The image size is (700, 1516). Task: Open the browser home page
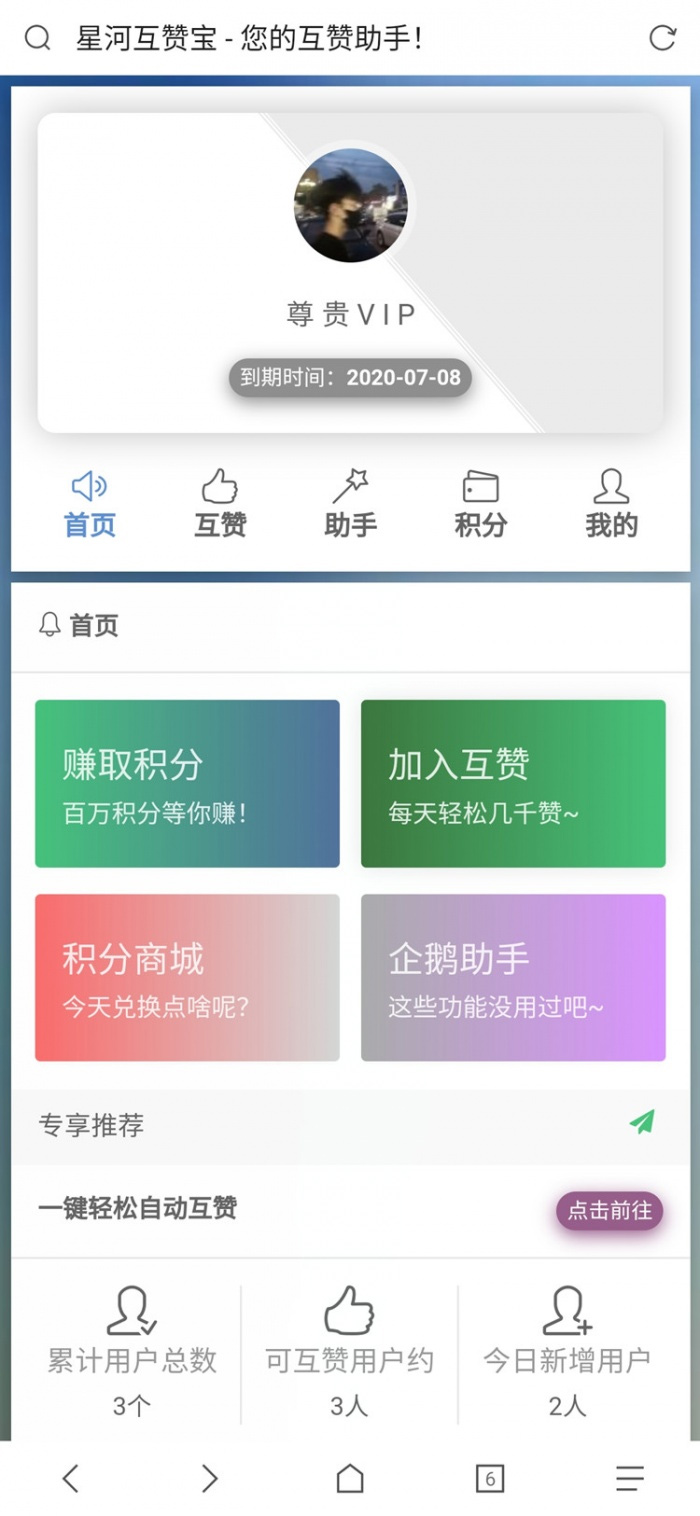point(350,1478)
